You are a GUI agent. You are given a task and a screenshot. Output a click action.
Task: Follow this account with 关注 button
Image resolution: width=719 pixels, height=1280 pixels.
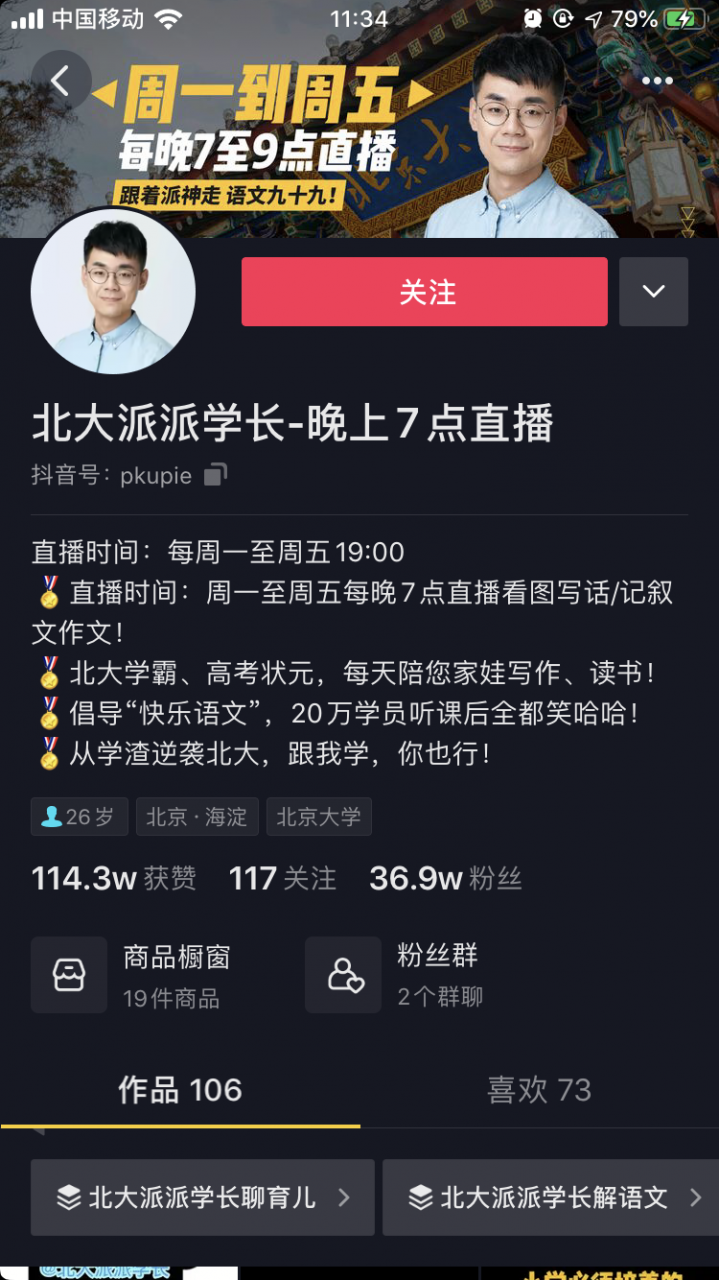[x=424, y=292]
